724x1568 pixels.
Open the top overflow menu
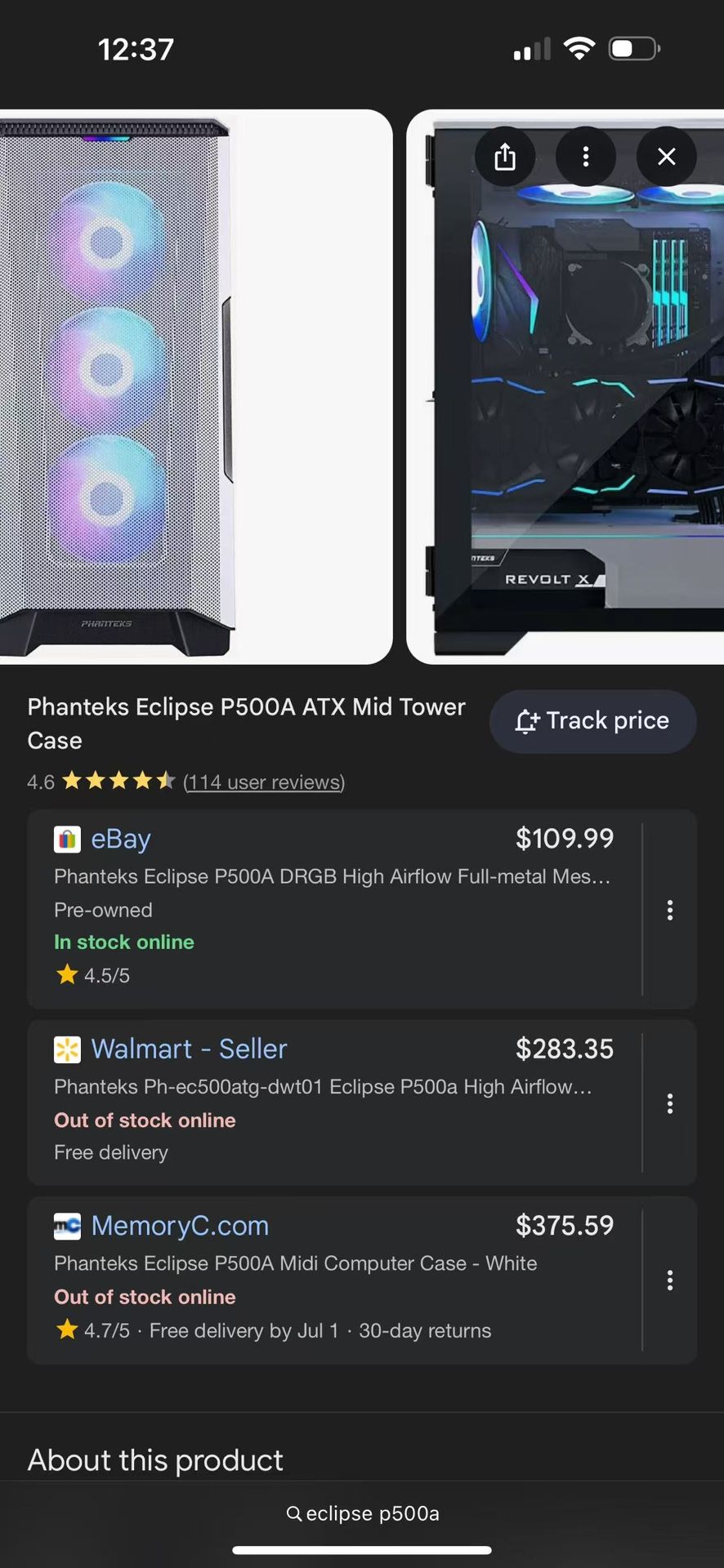coord(585,157)
